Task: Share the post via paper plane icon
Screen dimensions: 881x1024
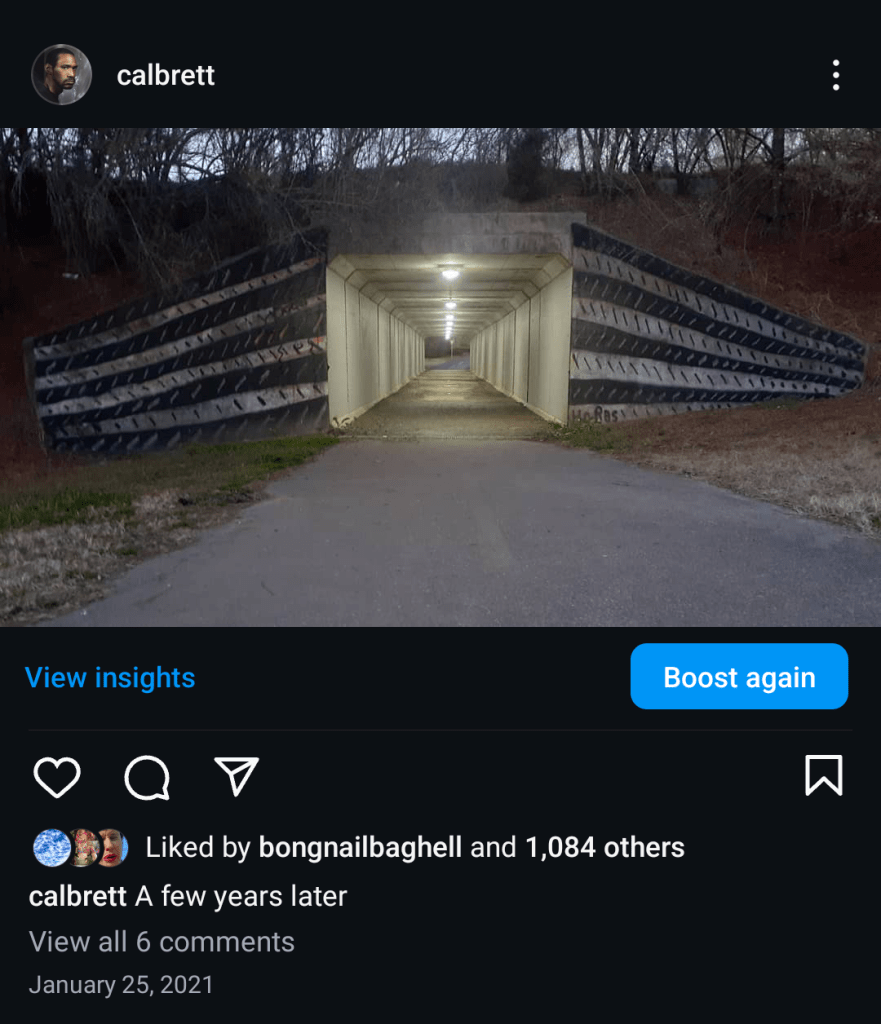Action: tap(237, 776)
